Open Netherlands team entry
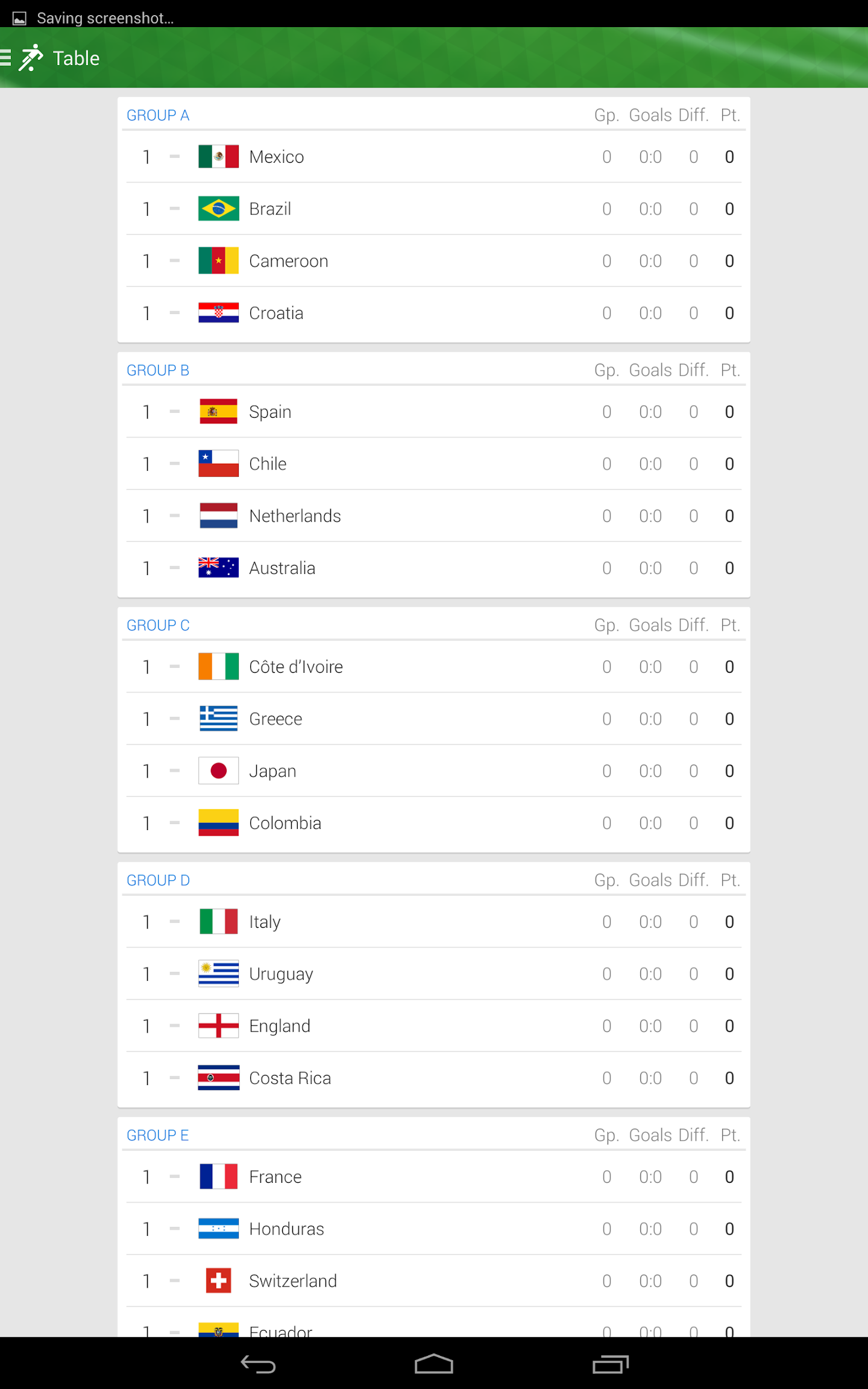 click(433, 516)
